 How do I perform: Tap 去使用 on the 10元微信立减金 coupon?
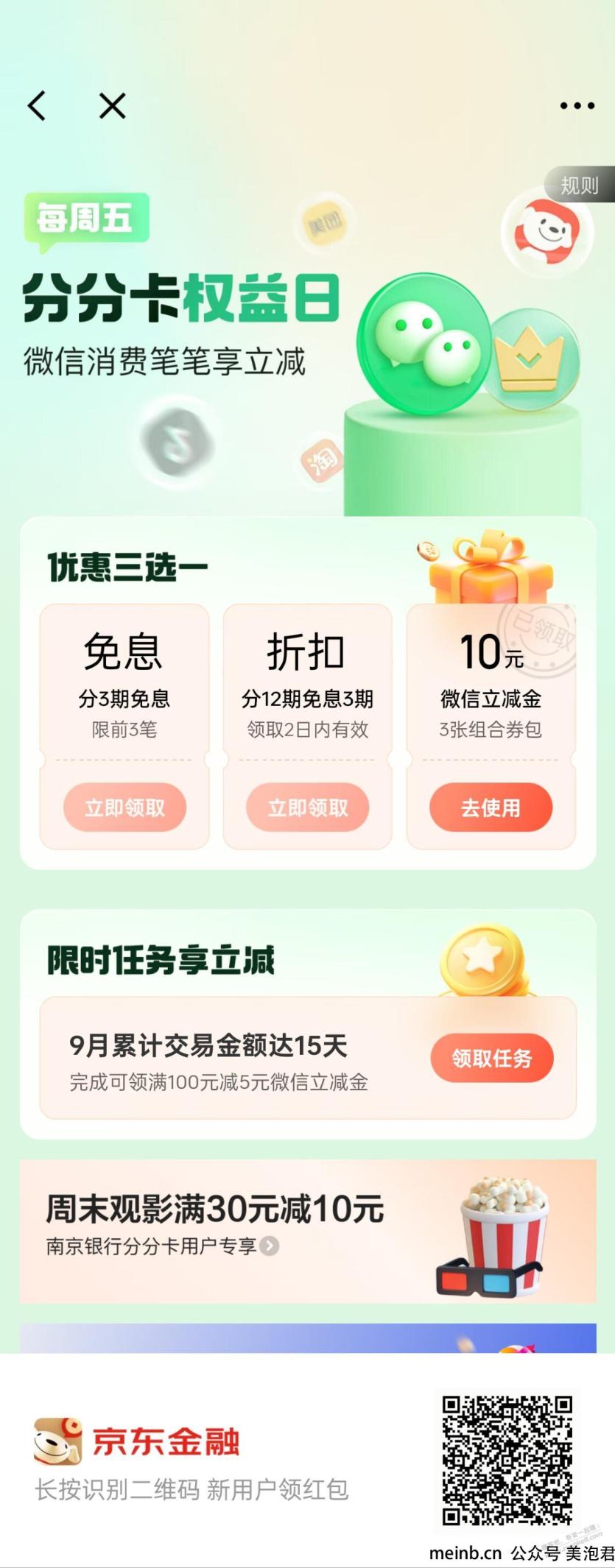(491, 808)
